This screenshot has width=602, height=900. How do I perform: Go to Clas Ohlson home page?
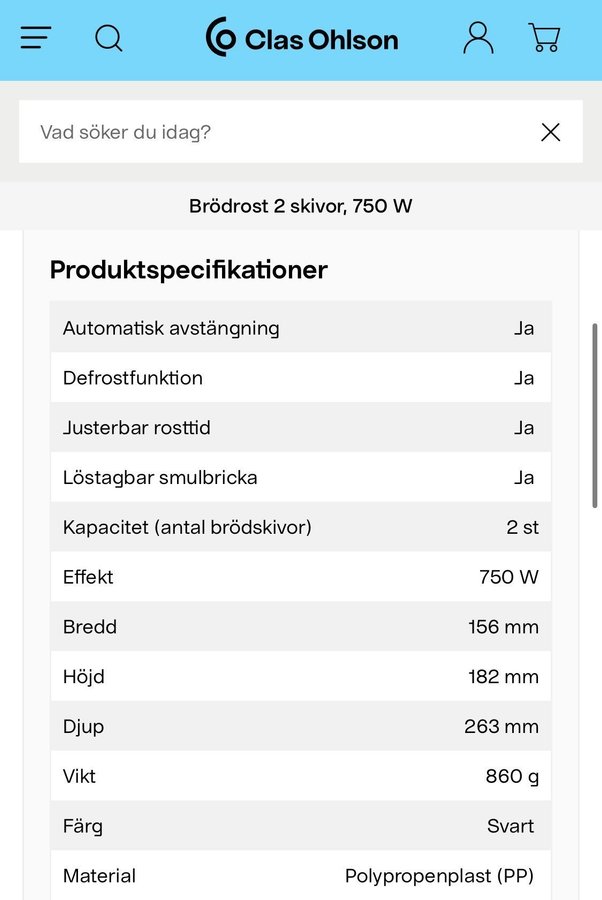tap(302, 39)
